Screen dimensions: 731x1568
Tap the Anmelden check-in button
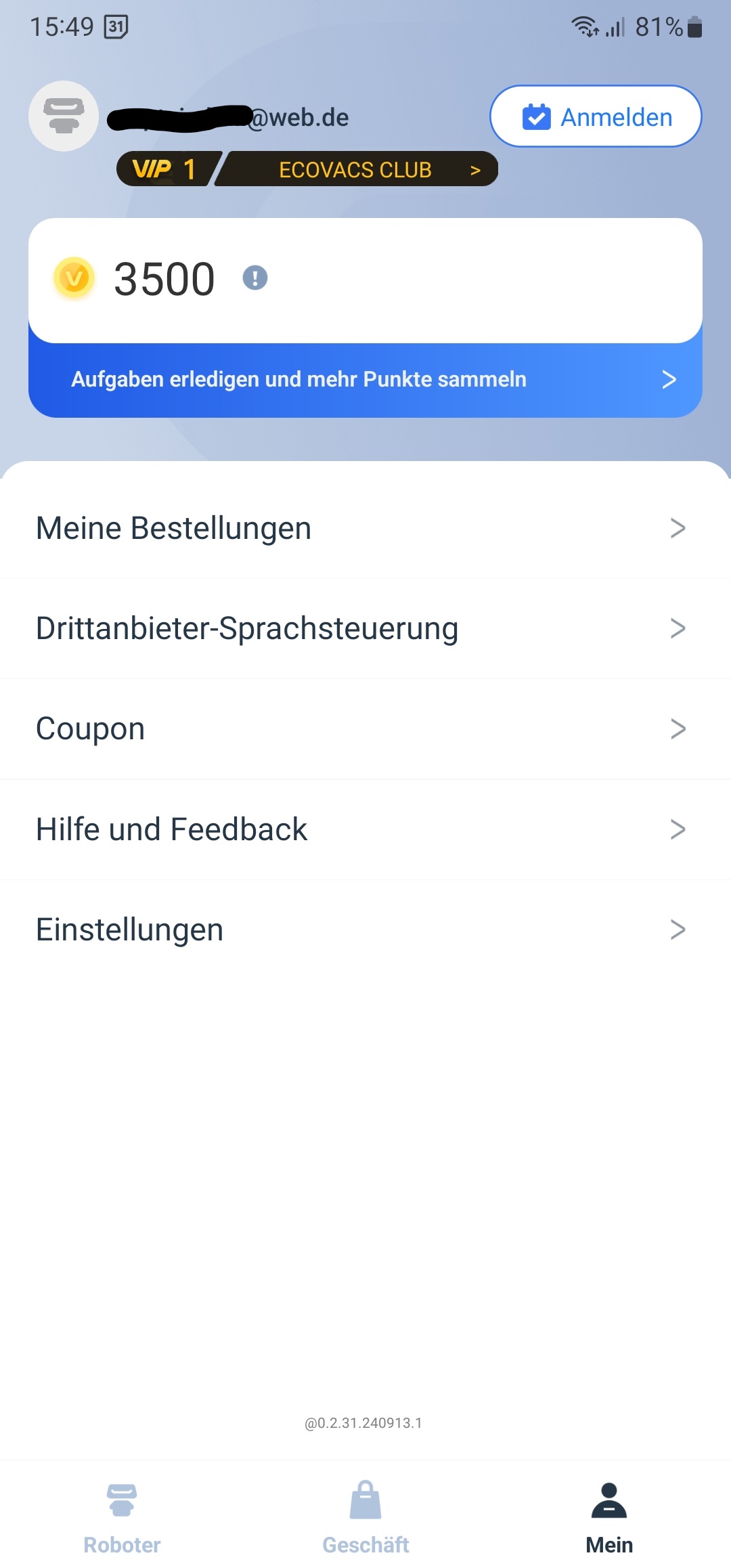pyautogui.click(x=596, y=116)
